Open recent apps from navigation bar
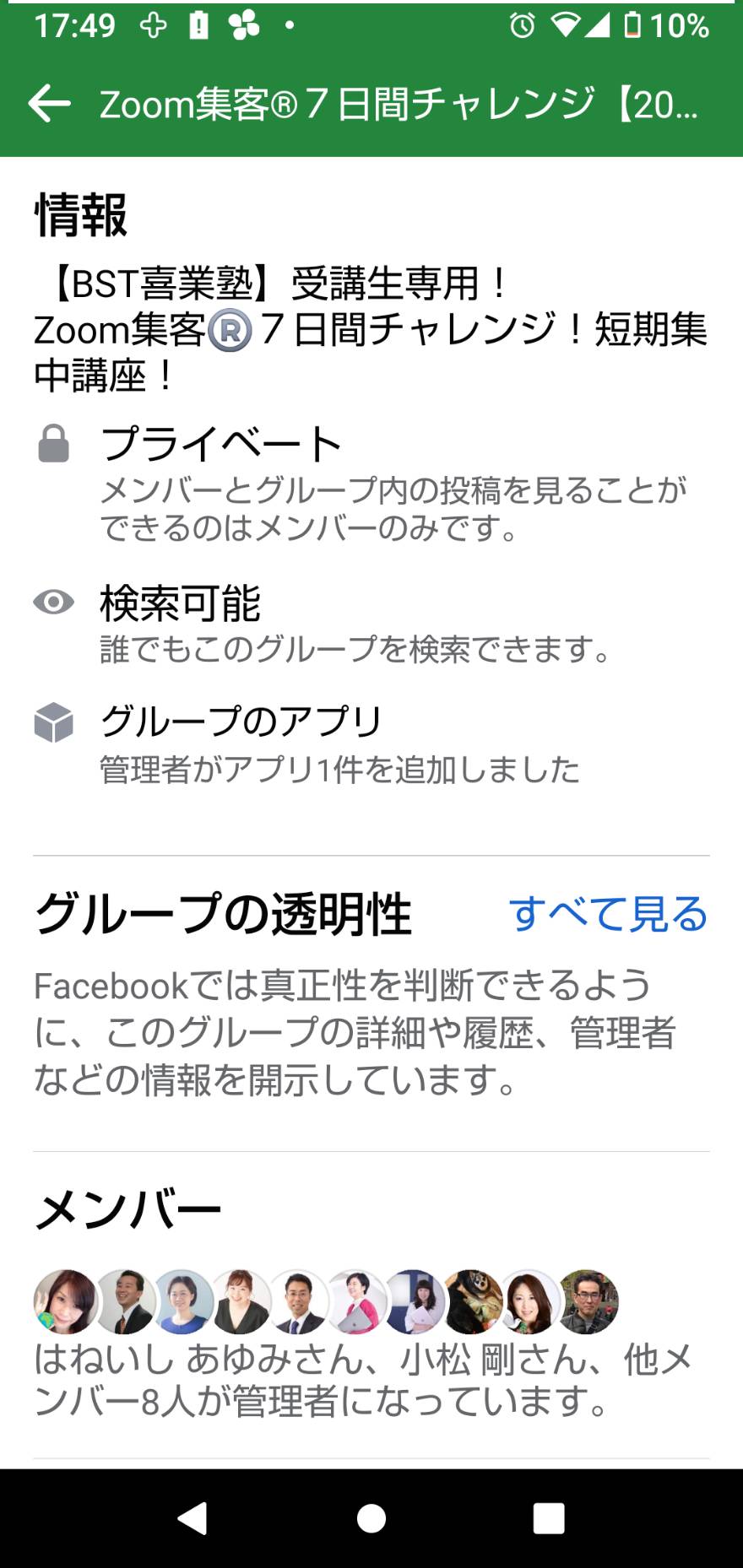Image resolution: width=743 pixels, height=1568 pixels. coord(549,1518)
